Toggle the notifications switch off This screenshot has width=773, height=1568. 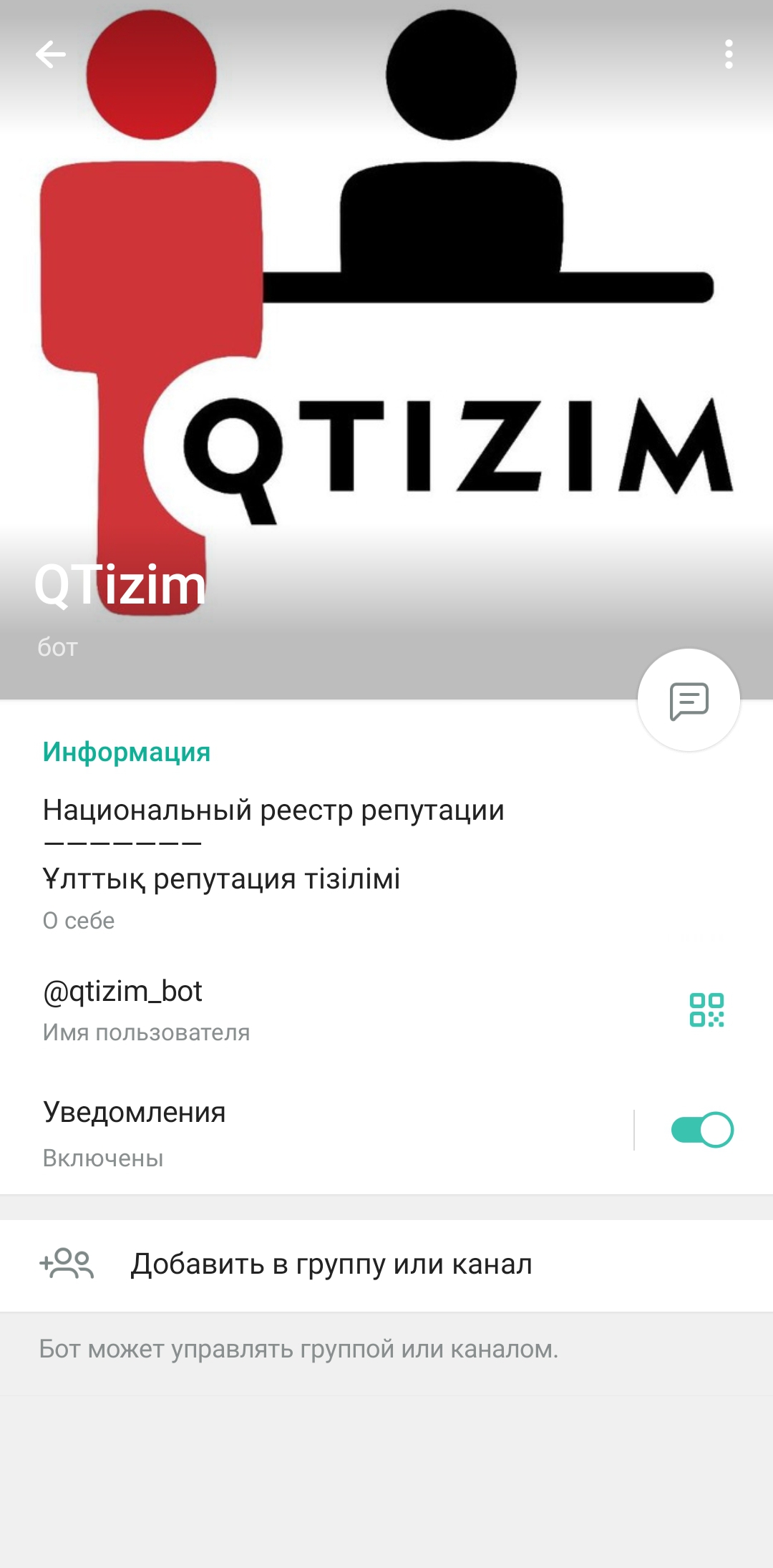(x=702, y=1130)
